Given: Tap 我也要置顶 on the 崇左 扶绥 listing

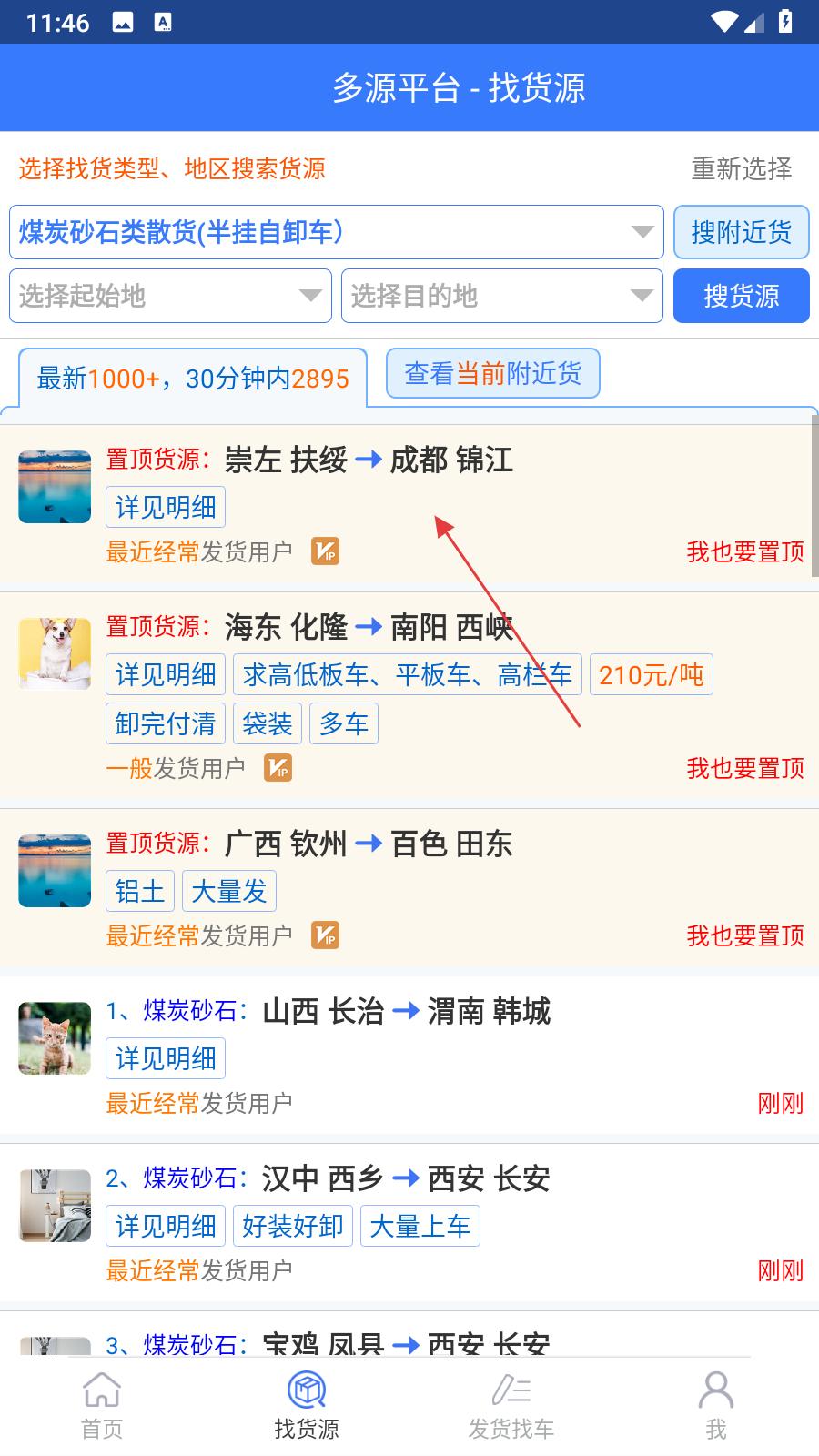Looking at the screenshot, I should [x=744, y=551].
